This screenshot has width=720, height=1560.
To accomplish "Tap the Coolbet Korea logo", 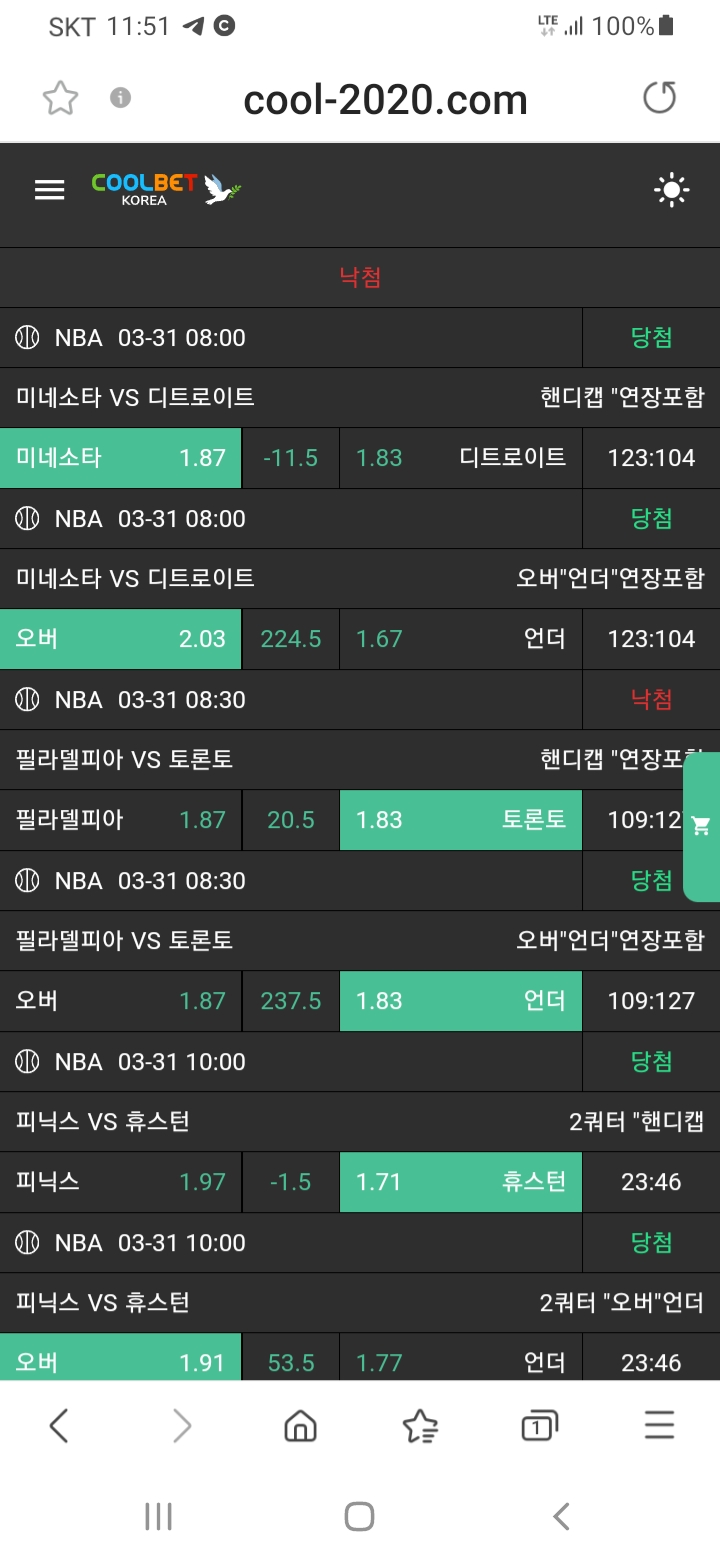I will click(167, 189).
